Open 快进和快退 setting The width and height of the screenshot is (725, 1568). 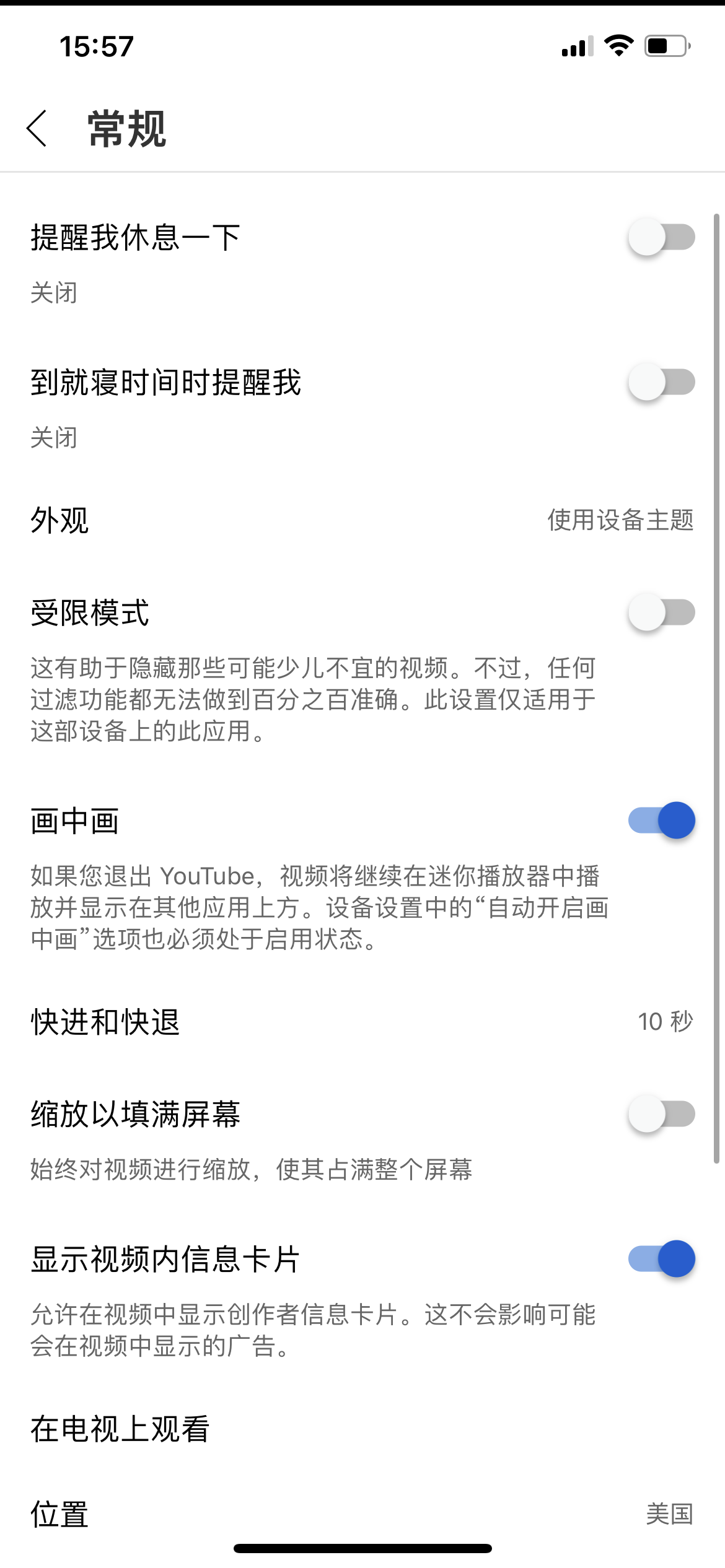tap(362, 1022)
